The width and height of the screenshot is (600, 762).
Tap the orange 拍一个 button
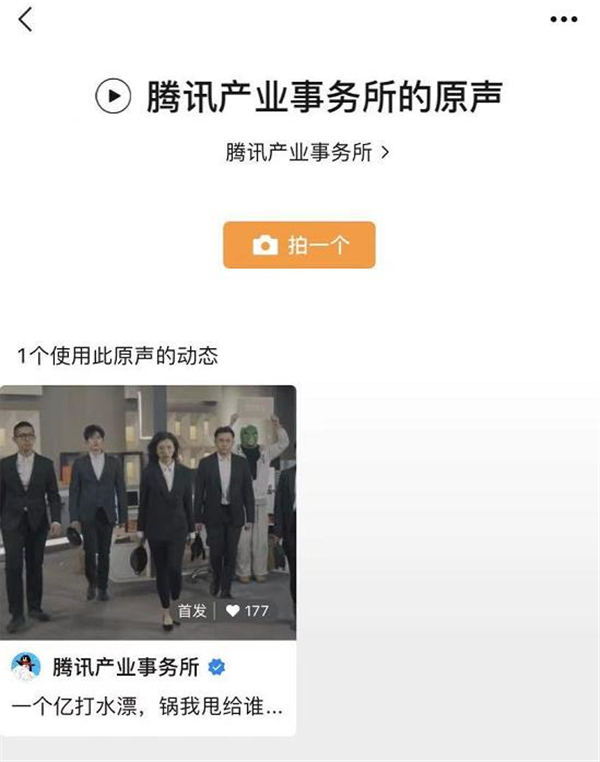299,245
